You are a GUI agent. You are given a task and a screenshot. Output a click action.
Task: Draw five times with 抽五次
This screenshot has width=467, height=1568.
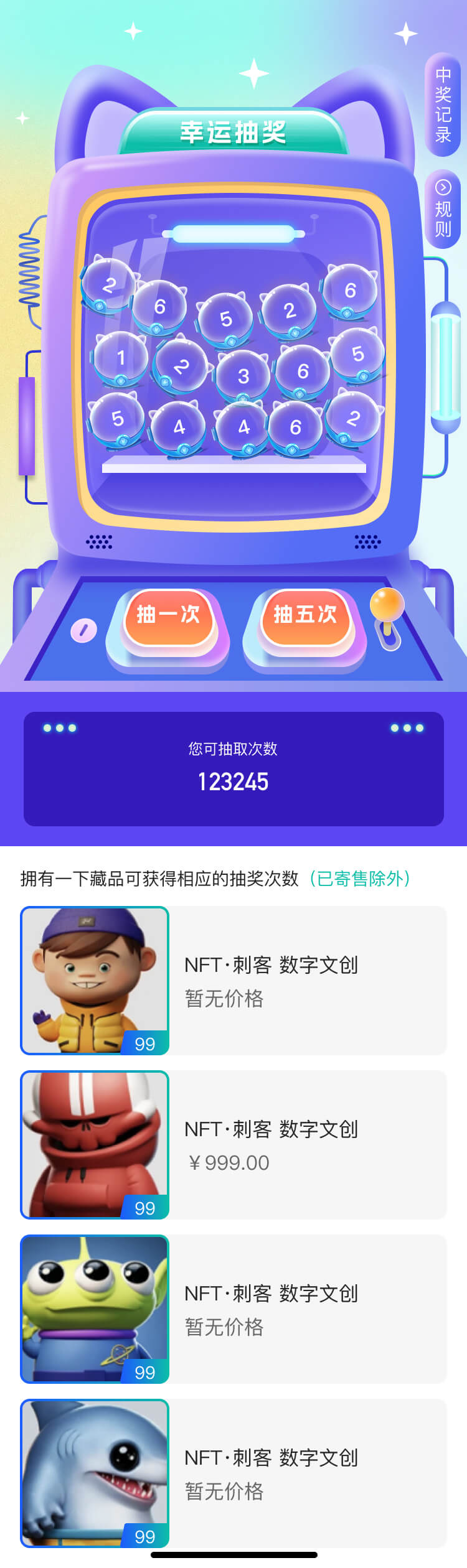(x=305, y=616)
